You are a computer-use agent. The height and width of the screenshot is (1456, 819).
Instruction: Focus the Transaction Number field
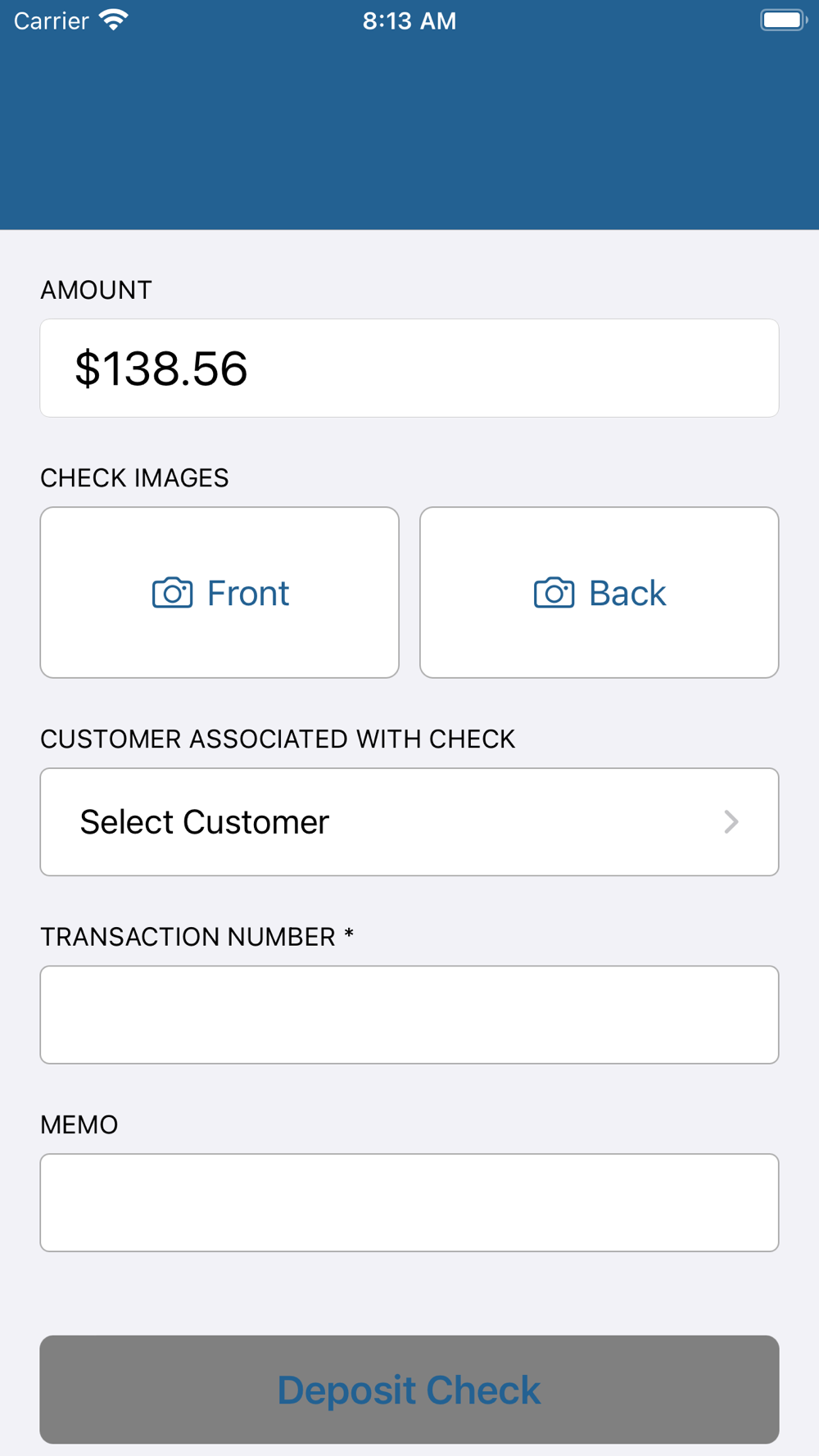click(x=409, y=1015)
